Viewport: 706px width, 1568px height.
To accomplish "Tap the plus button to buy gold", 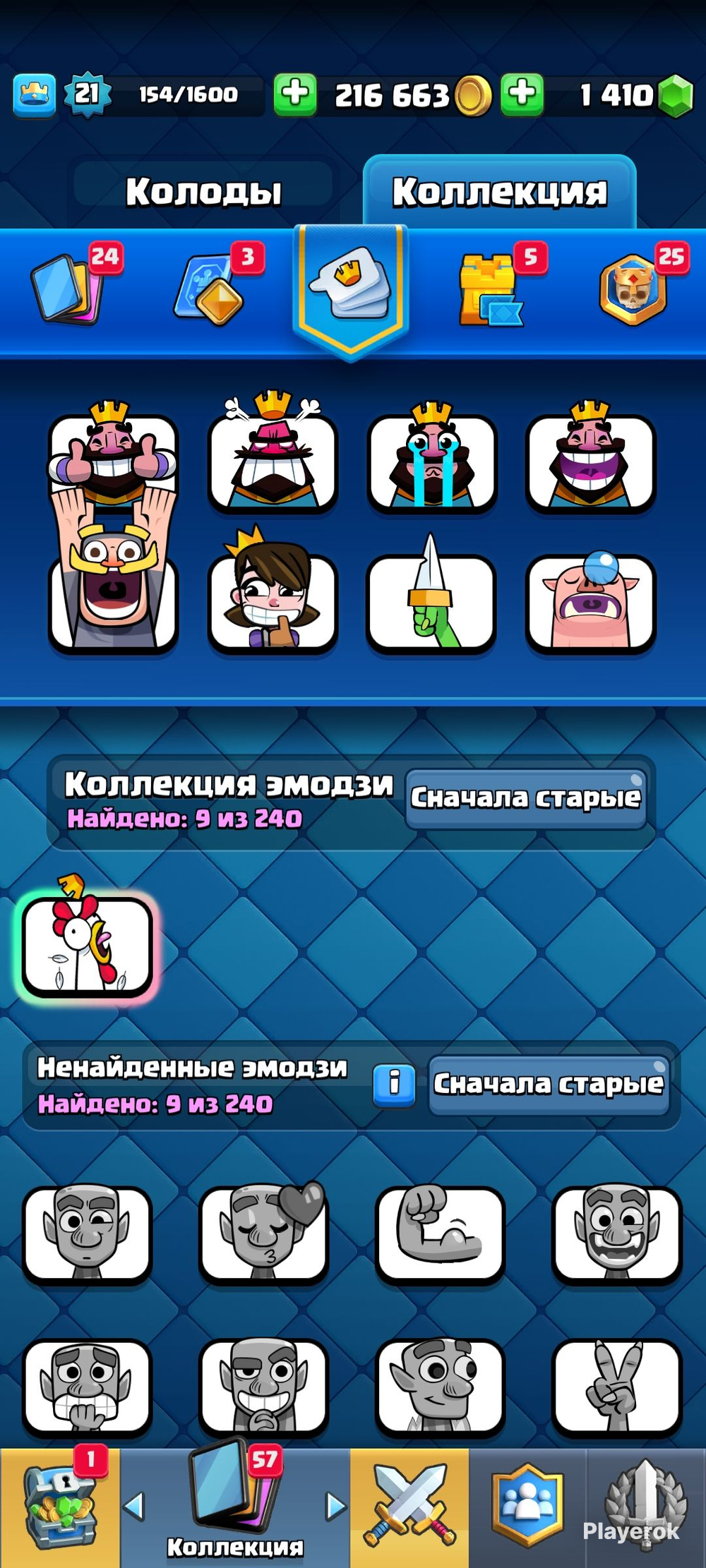I will (295, 94).
